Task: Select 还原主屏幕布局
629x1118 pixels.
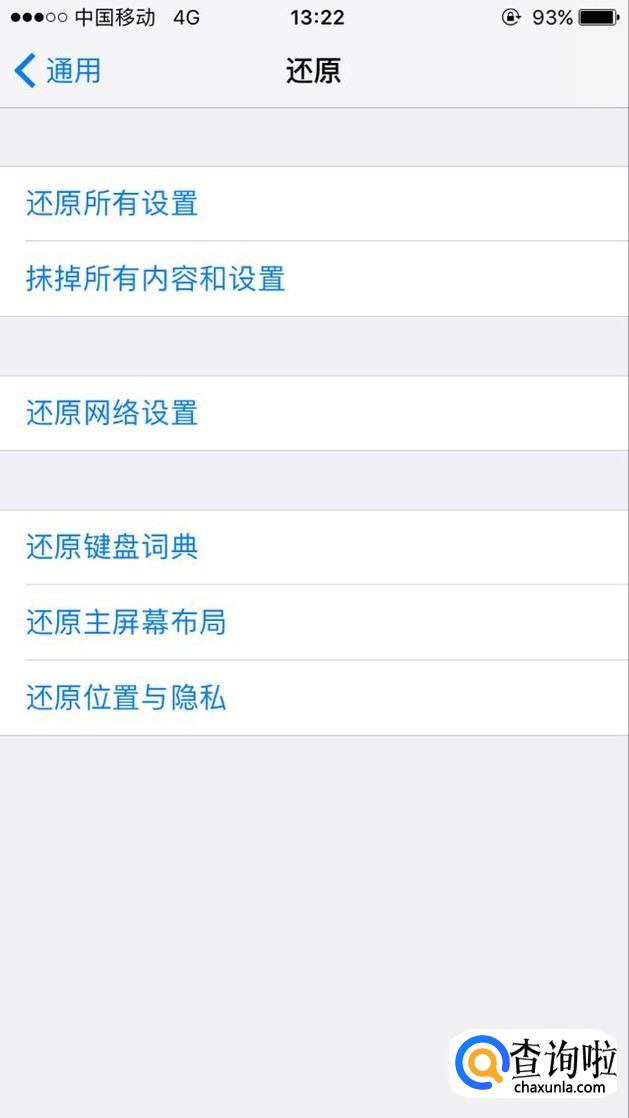Action: point(126,622)
